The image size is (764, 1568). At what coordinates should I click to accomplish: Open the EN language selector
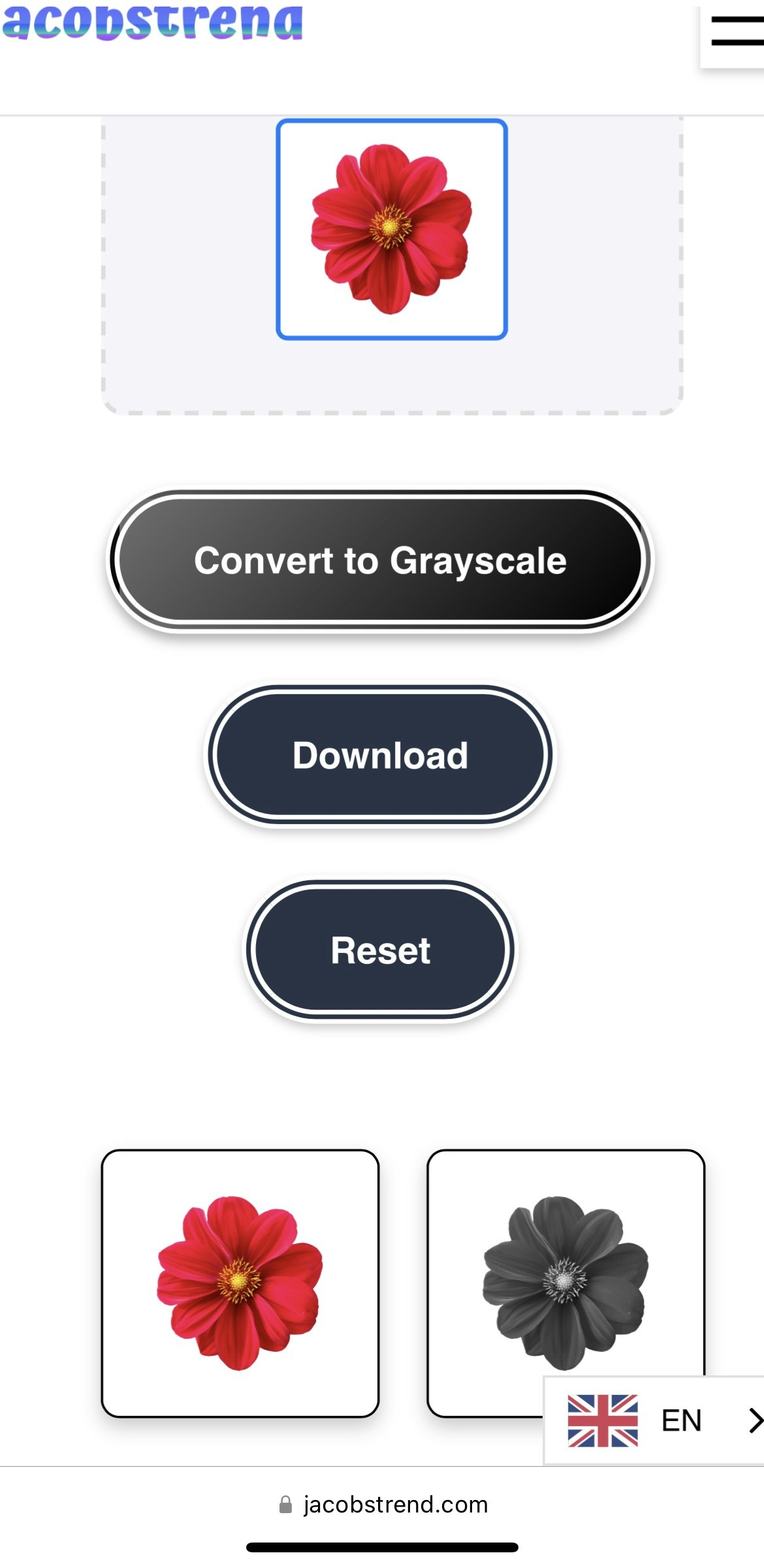[660, 1420]
